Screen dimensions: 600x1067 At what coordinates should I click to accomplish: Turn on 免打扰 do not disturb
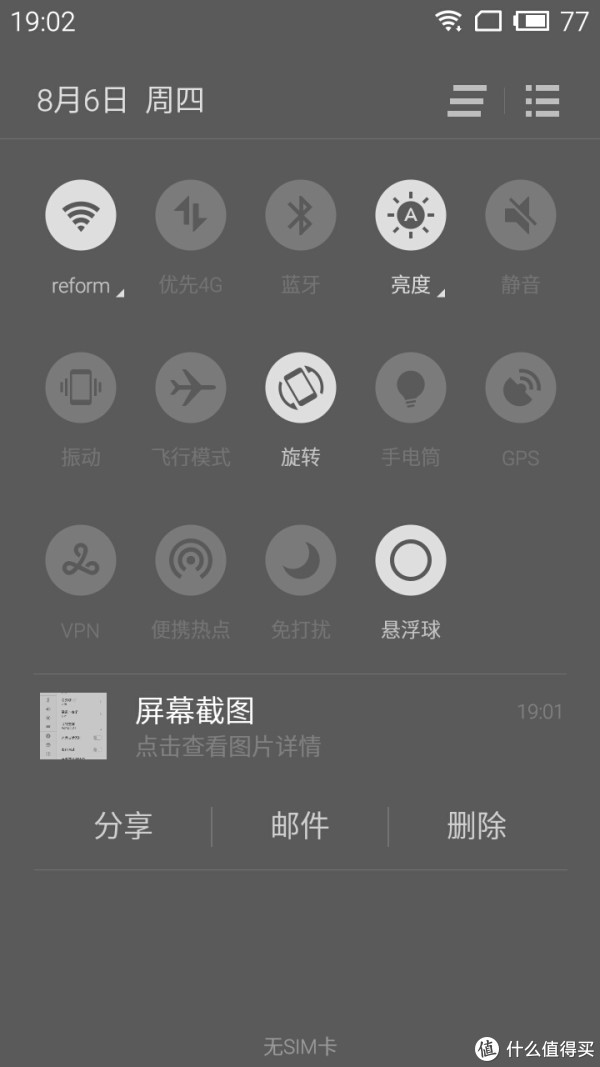(x=301, y=560)
